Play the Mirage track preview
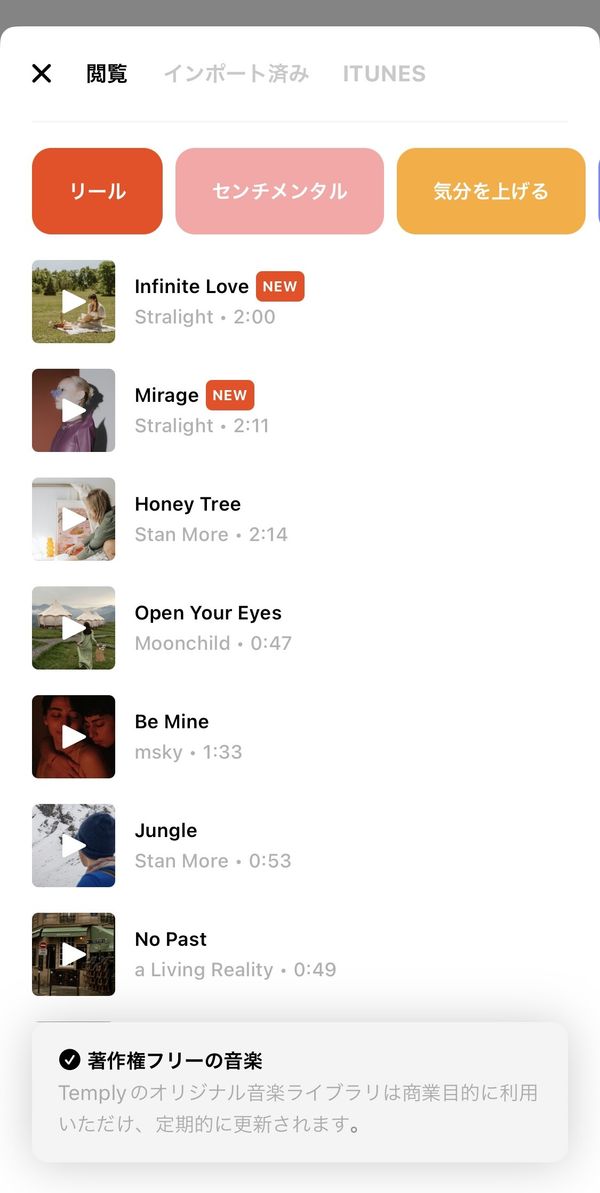 click(74, 411)
